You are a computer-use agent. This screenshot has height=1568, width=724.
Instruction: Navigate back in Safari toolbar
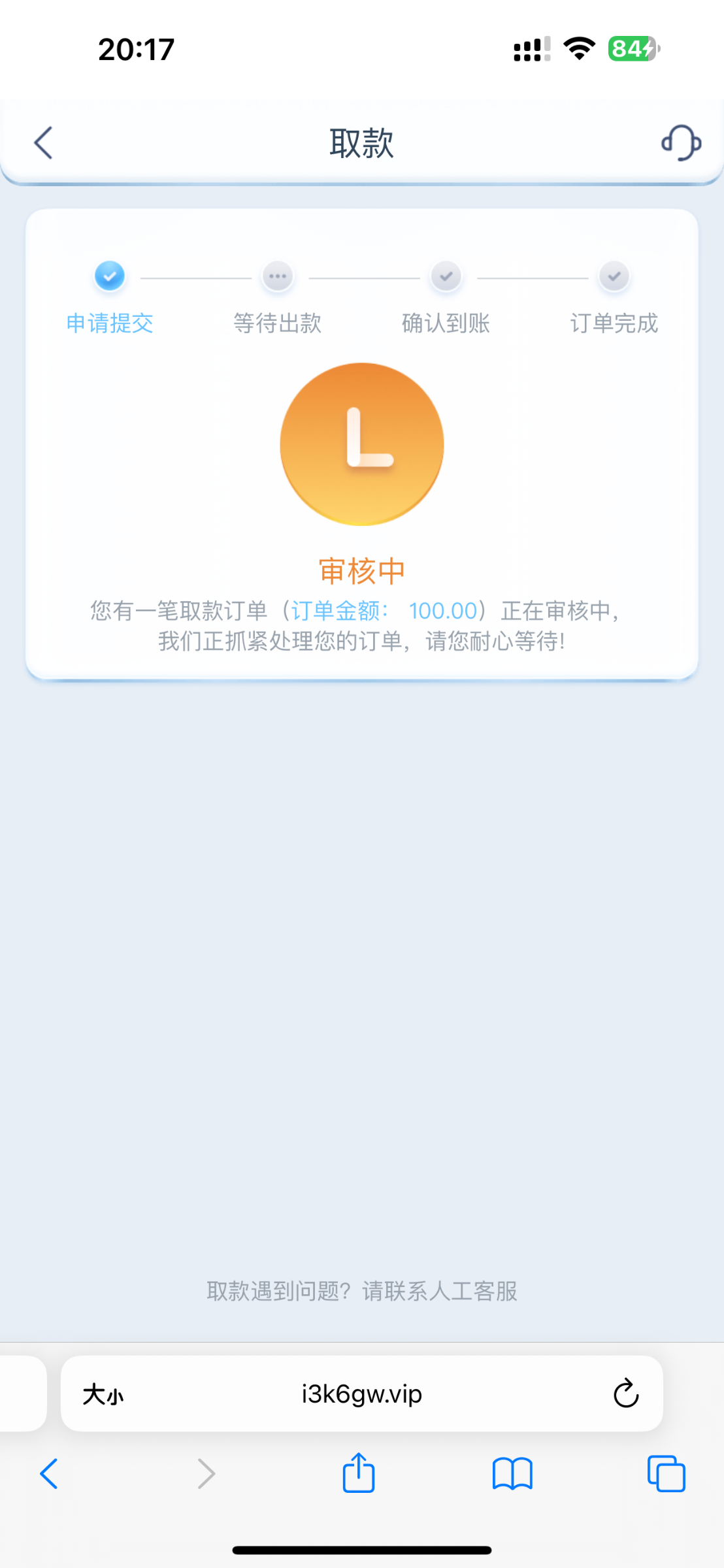coord(49,1474)
